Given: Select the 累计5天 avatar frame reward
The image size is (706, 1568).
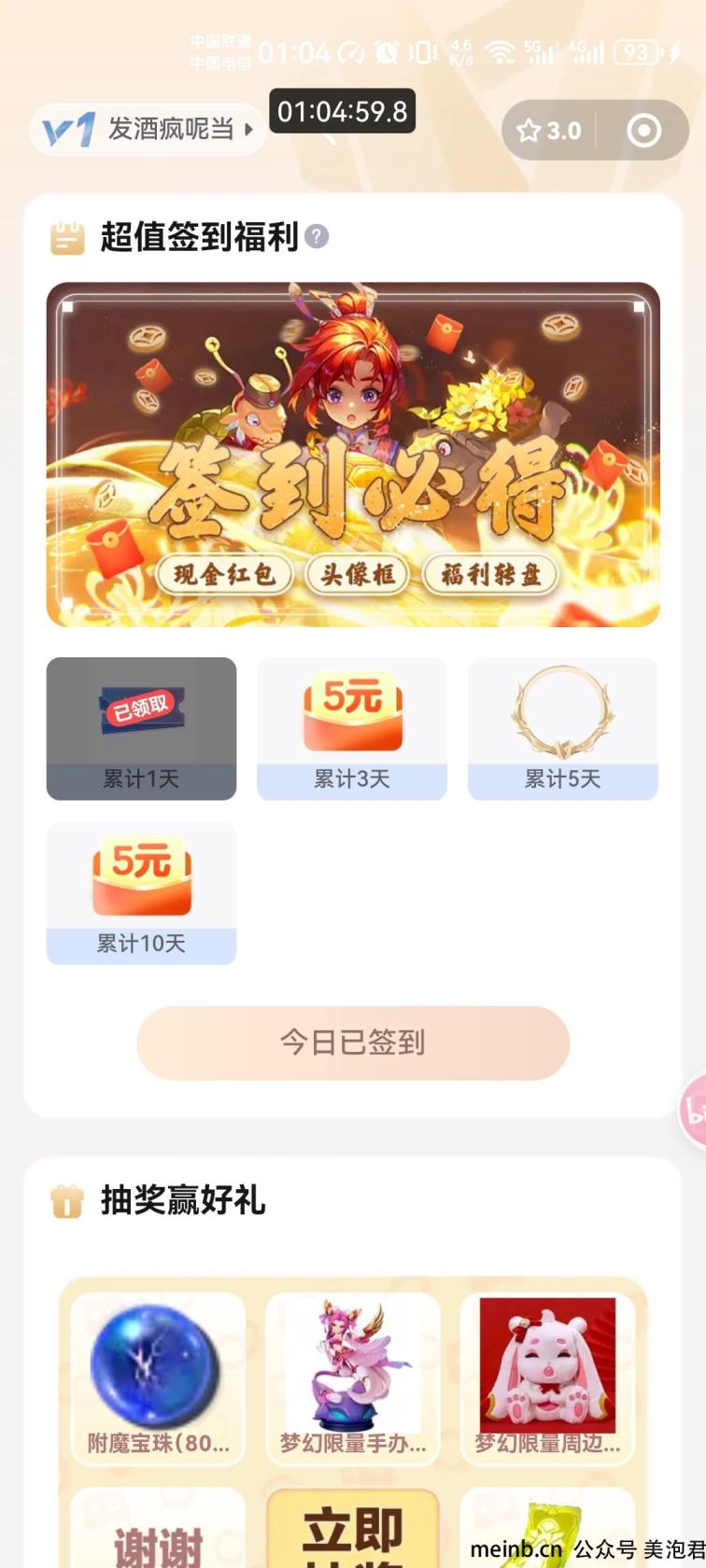Looking at the screenshot, I should [562, 728].
